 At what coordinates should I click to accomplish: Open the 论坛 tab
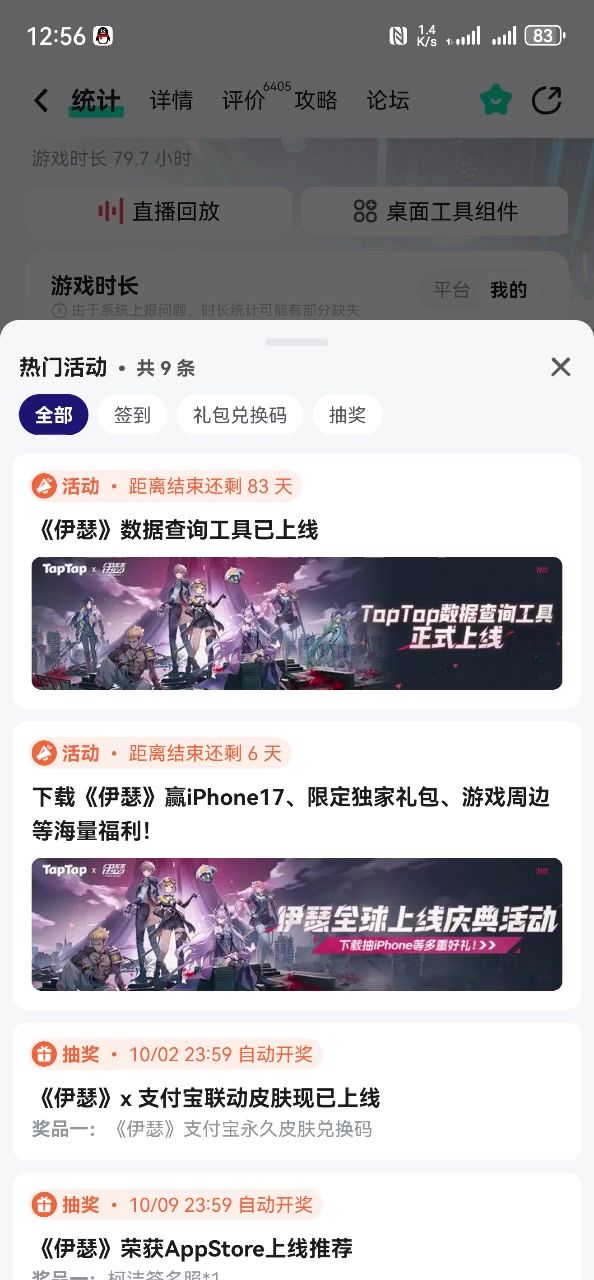pyautogui.click(x=388, y=100)
